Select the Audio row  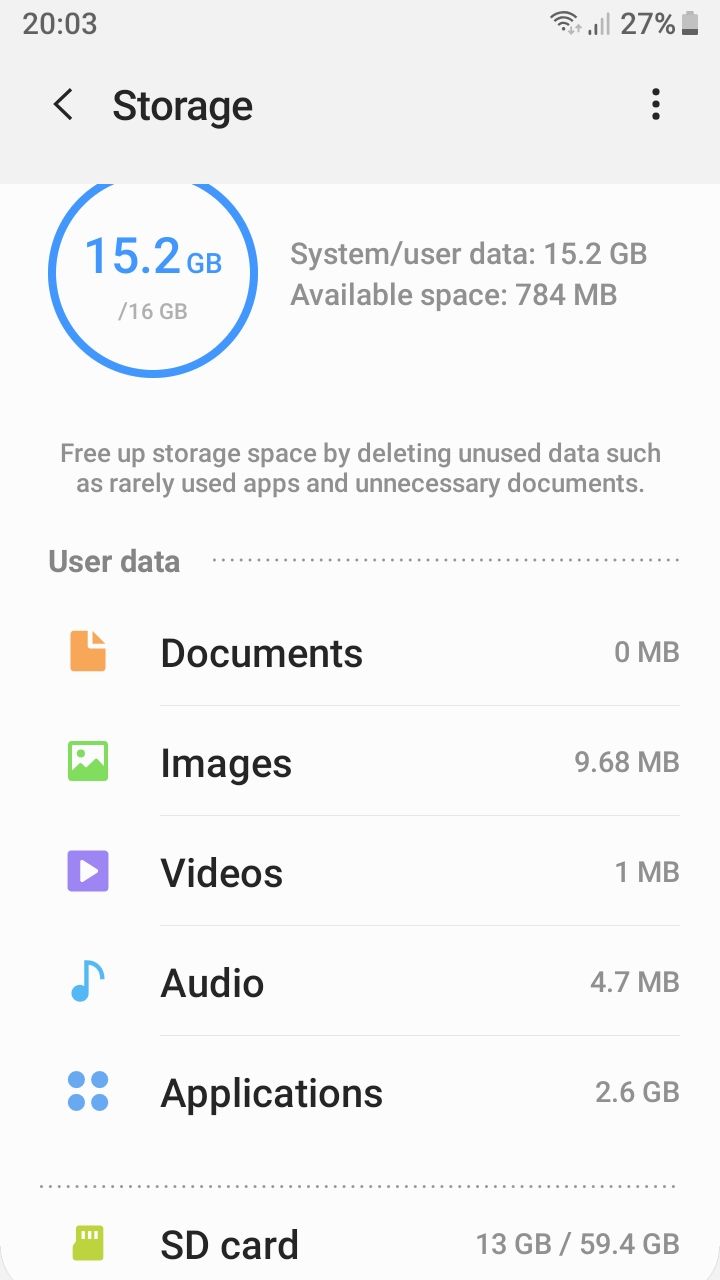coord(360,983)
